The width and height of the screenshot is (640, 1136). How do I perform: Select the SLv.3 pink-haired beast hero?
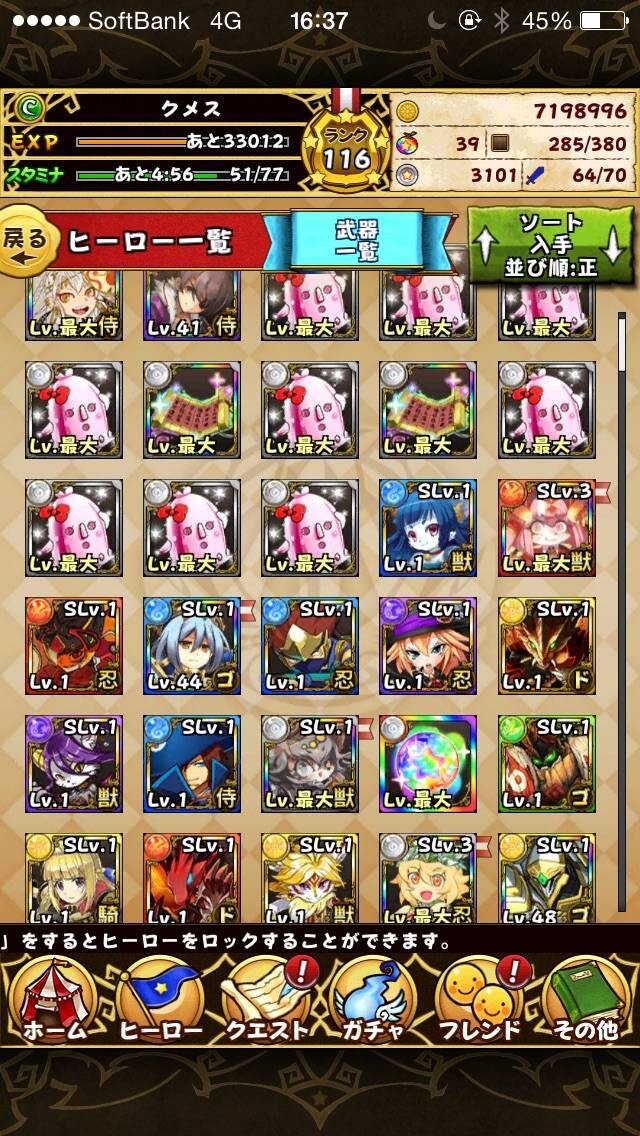coord(547,527)
